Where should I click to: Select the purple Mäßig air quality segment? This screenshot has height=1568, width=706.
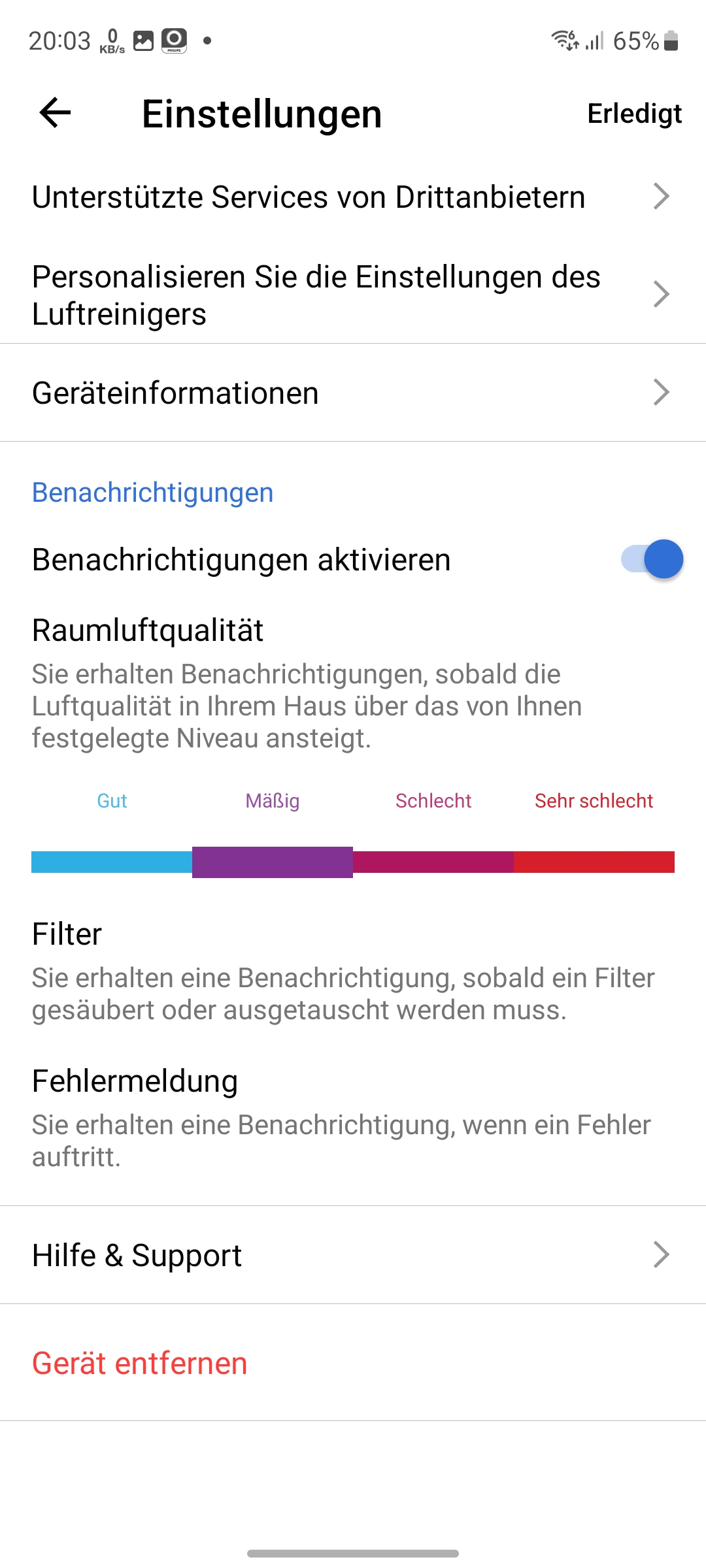click(273, 862)
